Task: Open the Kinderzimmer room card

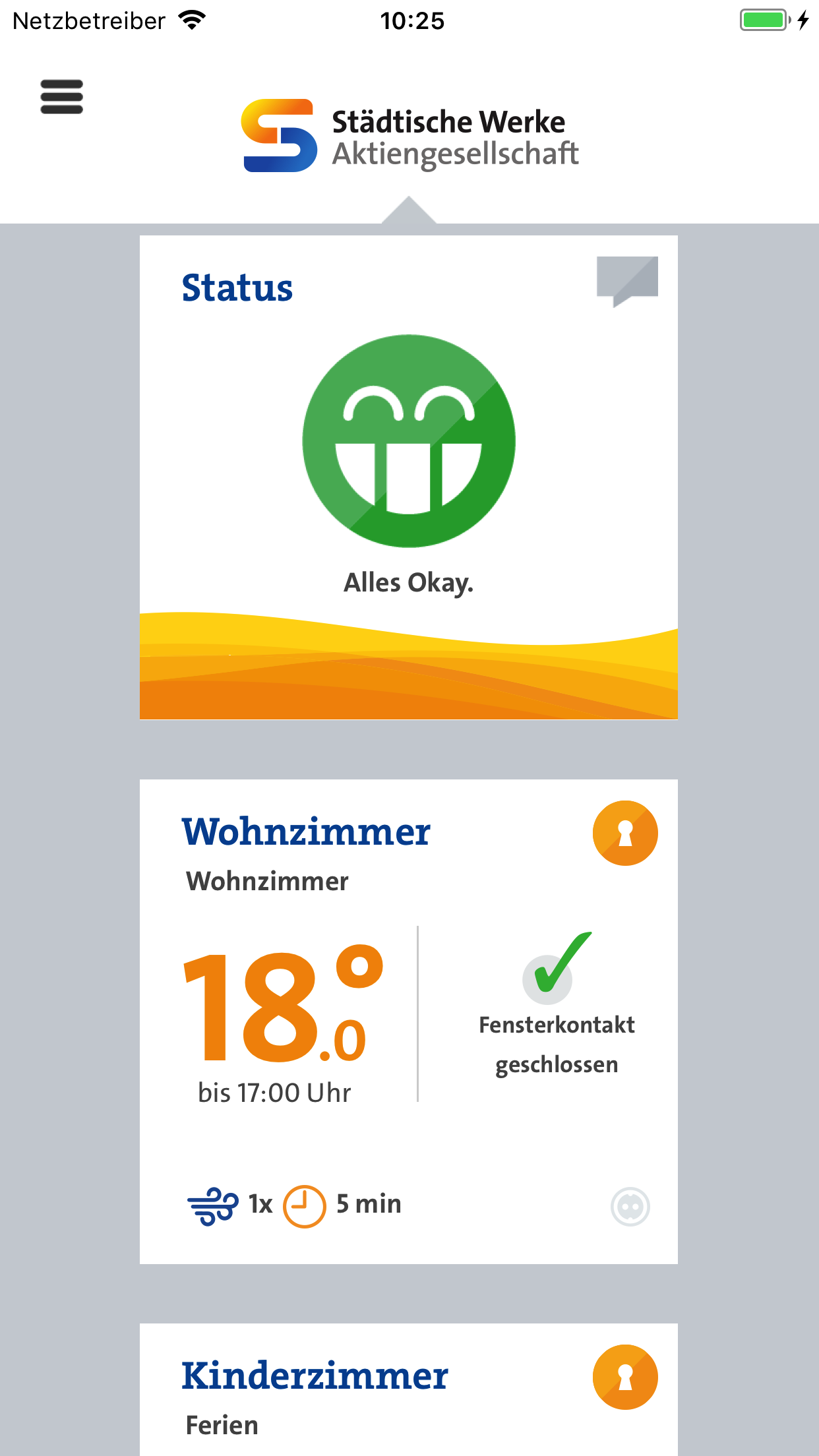Action: tap(315, 1377)
